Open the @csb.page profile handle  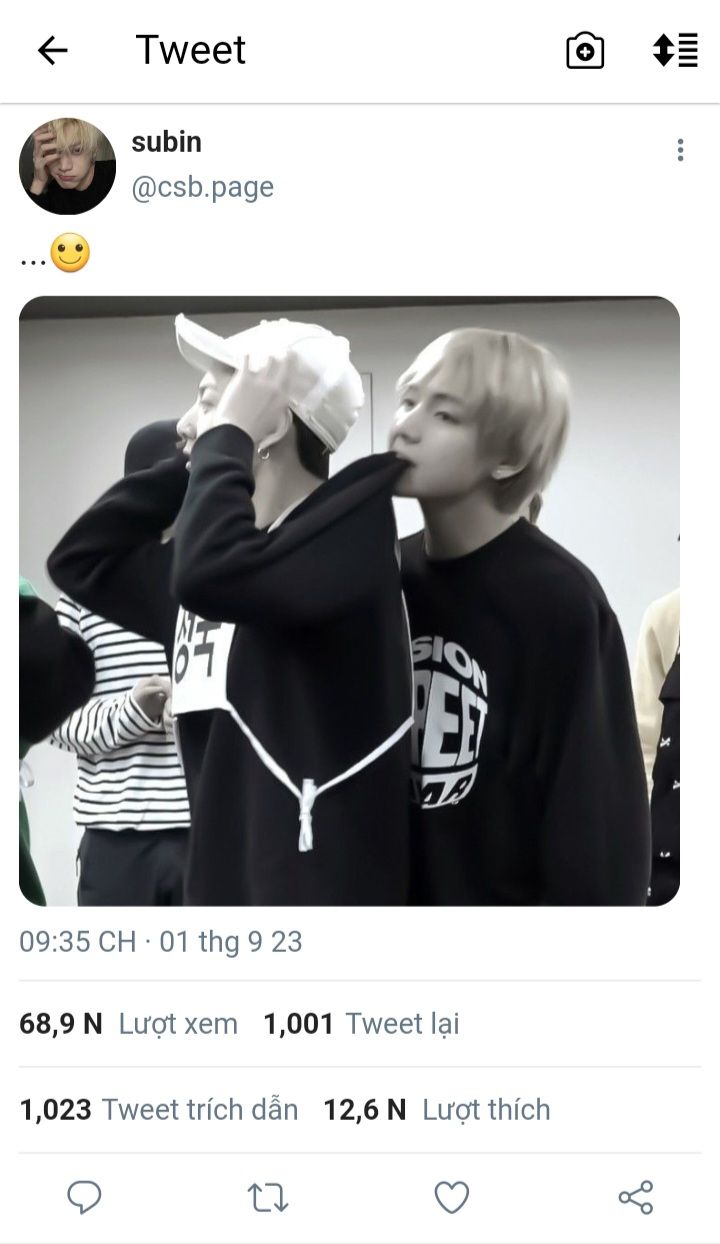(202, 187)
